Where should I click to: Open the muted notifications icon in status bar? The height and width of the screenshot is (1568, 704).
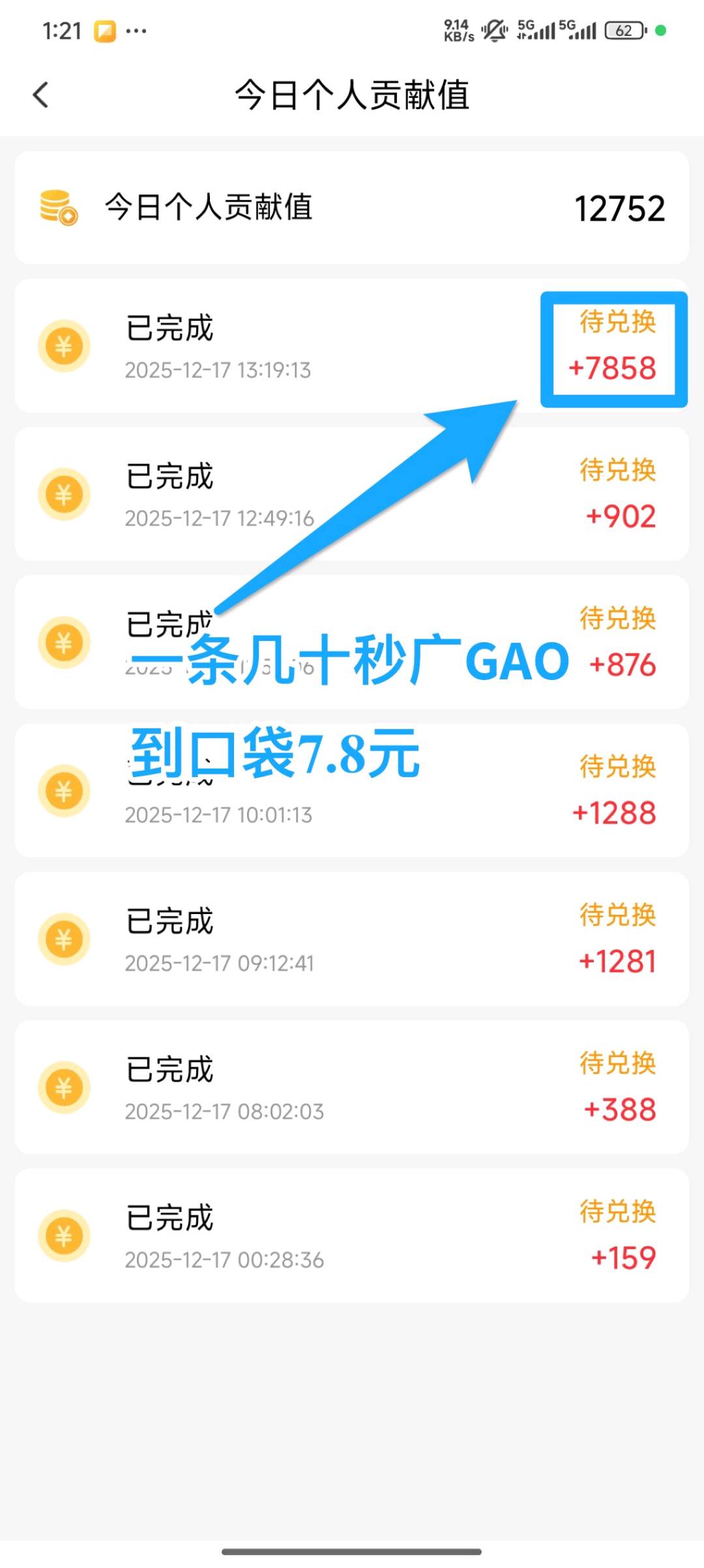click(493, 30)
